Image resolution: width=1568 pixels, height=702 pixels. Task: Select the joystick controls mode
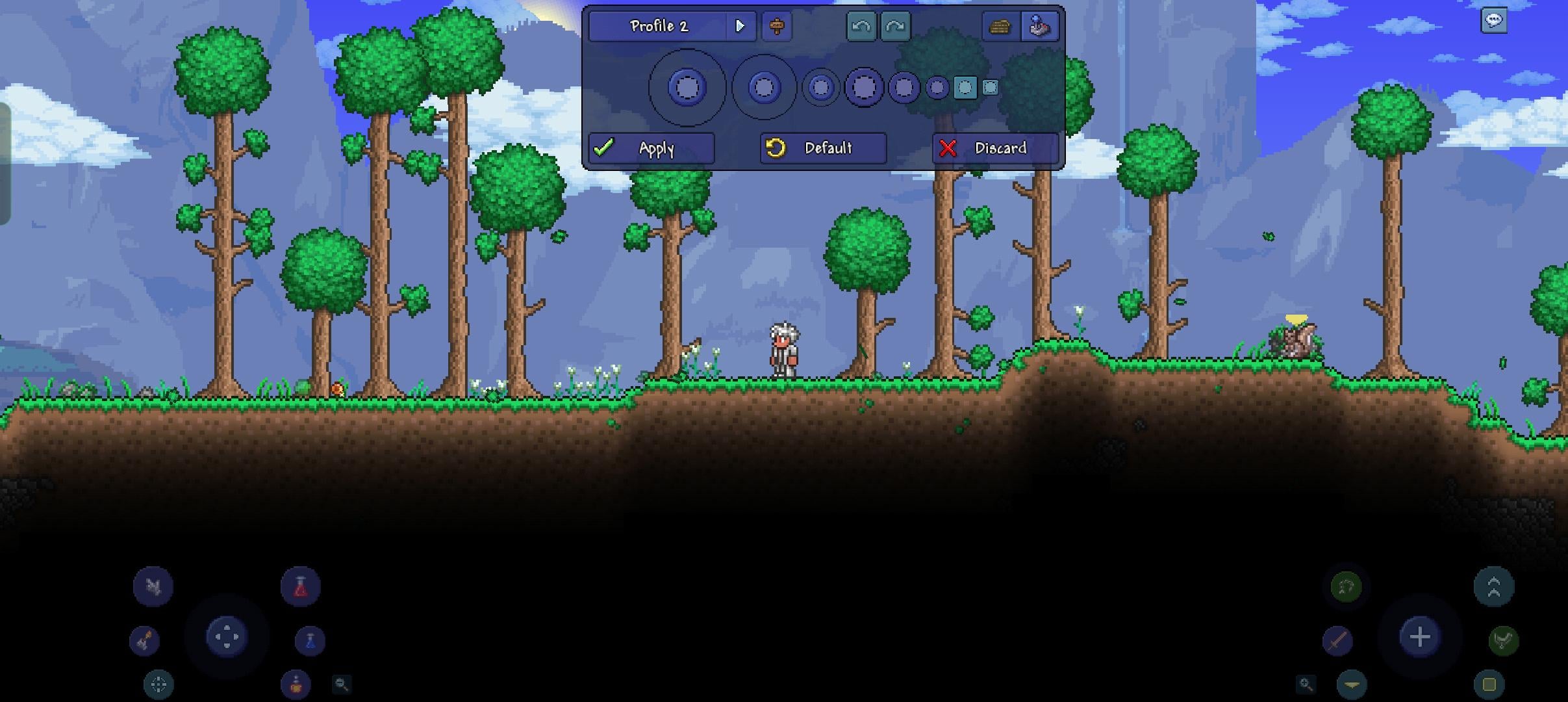(1039, 26)
